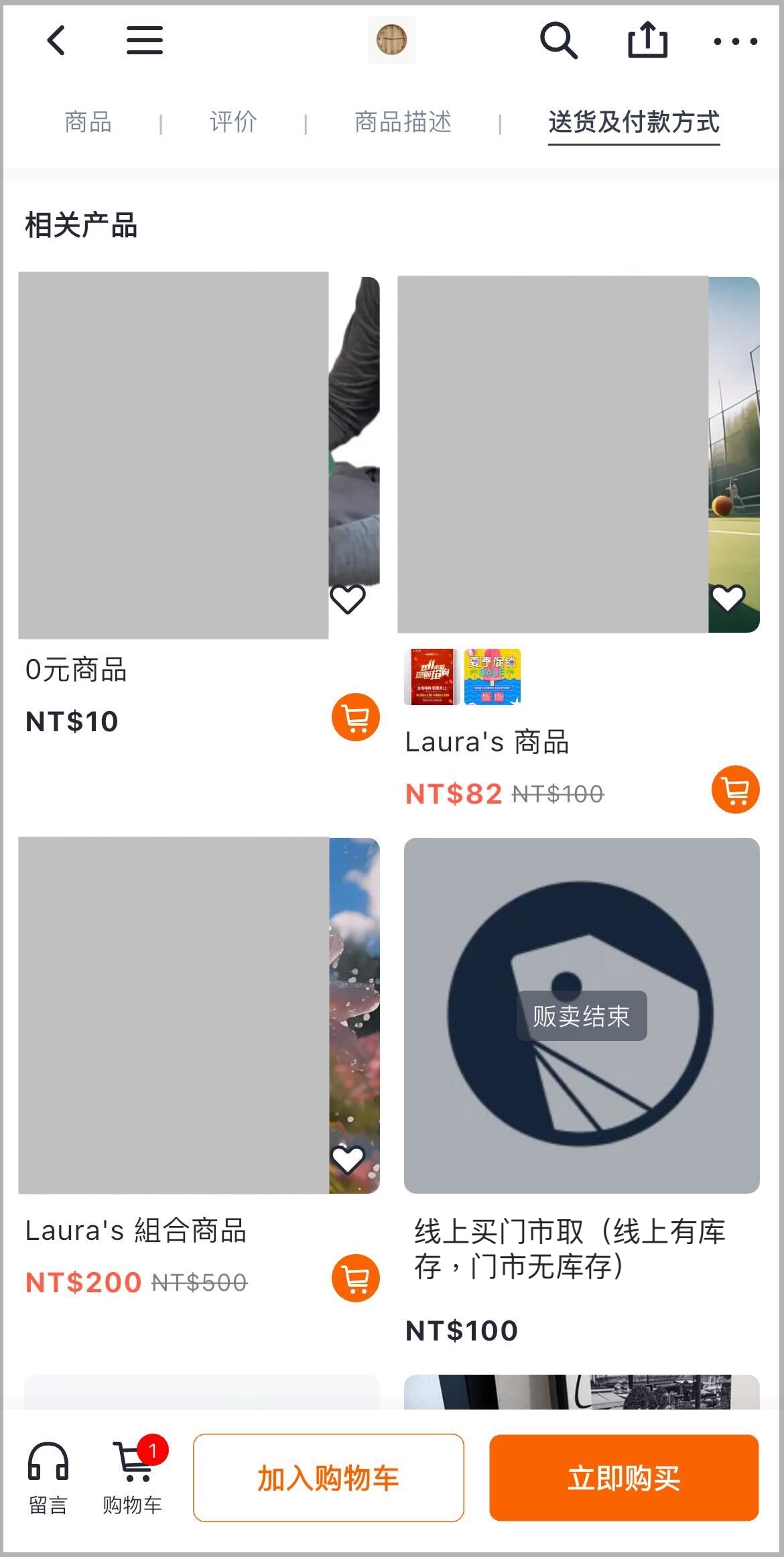Tap 加入购物车 button
Viewport: 784px width, 1557px height.
click(328, 1478)
